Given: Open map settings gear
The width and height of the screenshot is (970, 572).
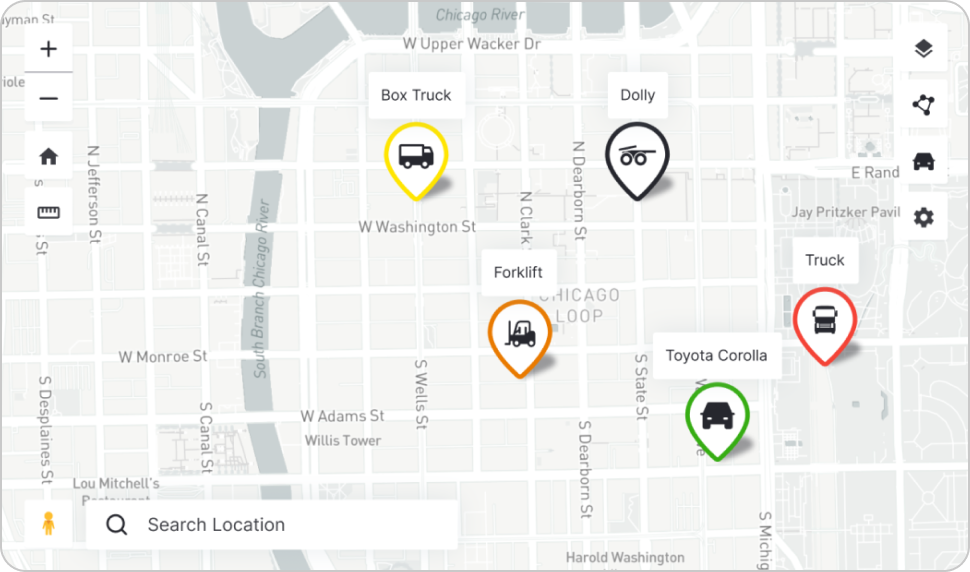Looking at the screenshot, I should tap(923, 217).
